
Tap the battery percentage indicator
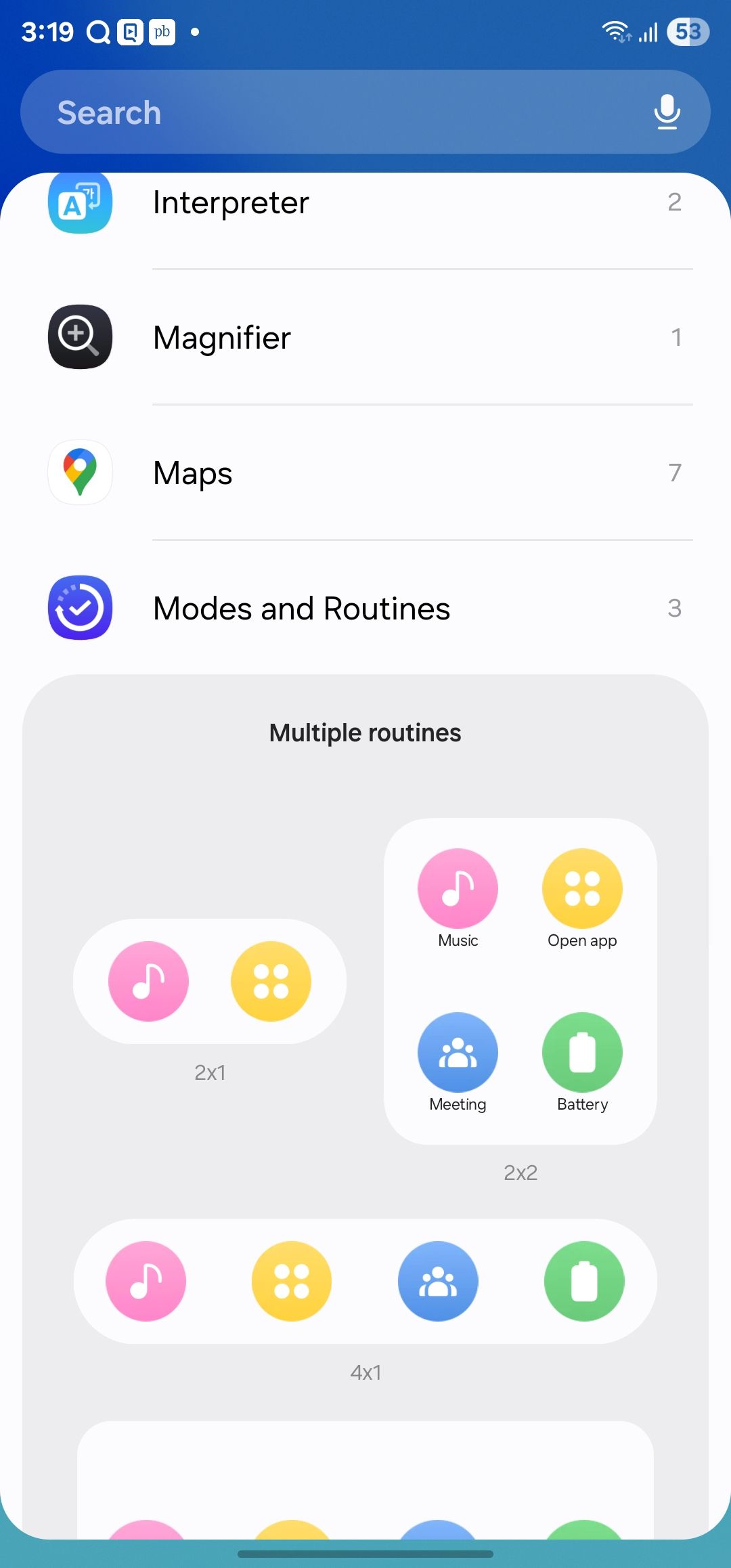click(688, 30)
